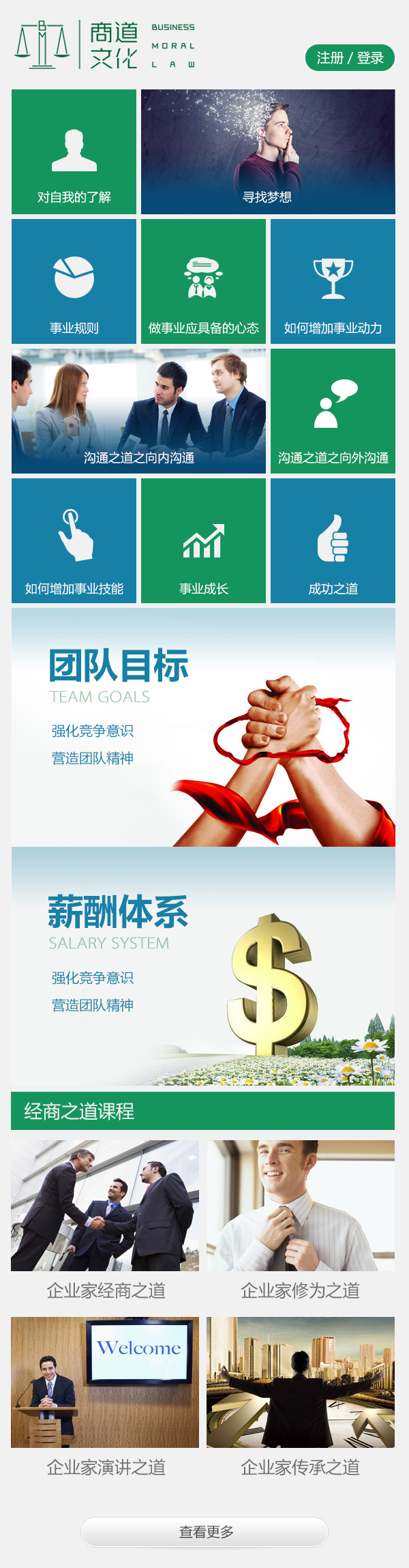Tap 查看更多 to load more courses
Viewport: 409px width, 1568px height.
click(204, 1532)
